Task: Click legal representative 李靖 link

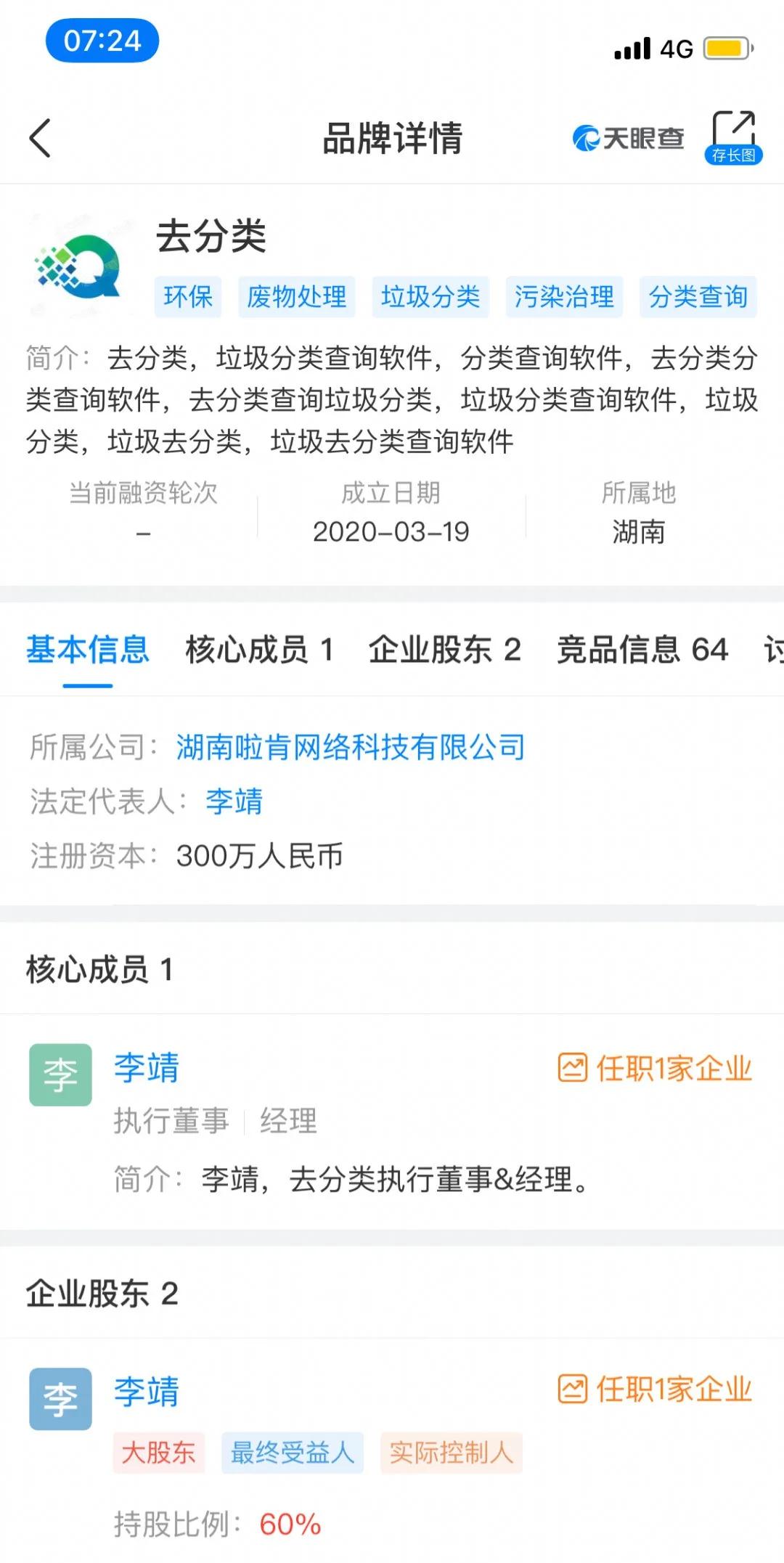Action: pyautogui.click(x=232, y=802)
